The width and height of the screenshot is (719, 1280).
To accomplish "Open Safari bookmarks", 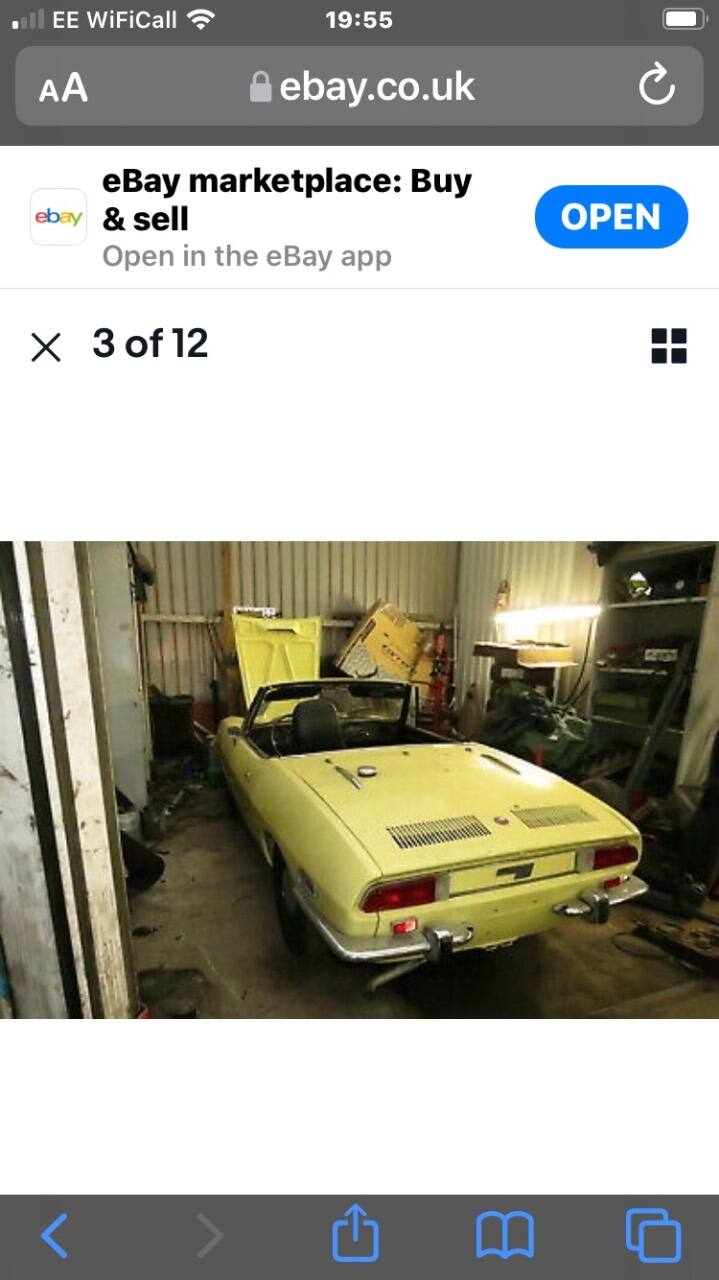I will coord(504,1236).
